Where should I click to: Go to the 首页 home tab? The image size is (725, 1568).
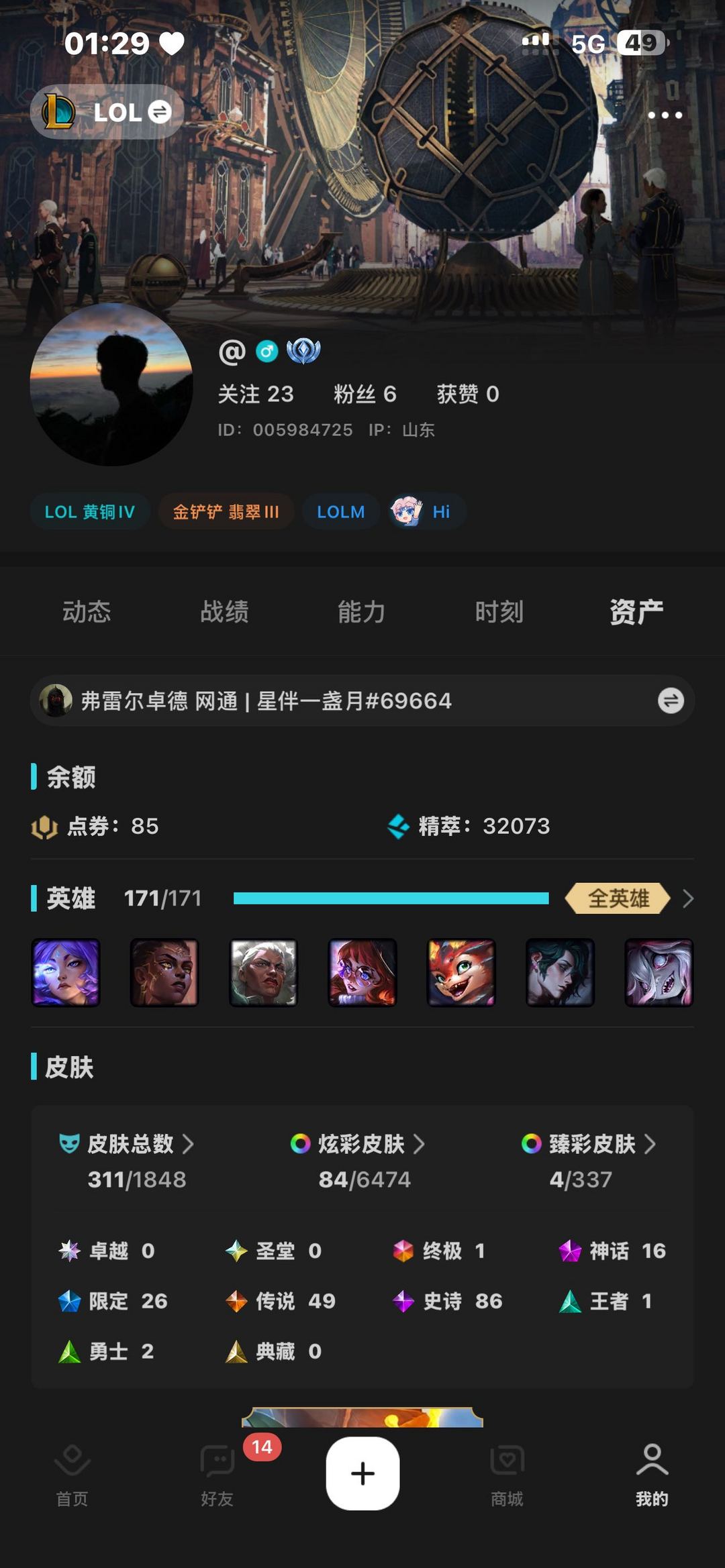click(72, 1473)
